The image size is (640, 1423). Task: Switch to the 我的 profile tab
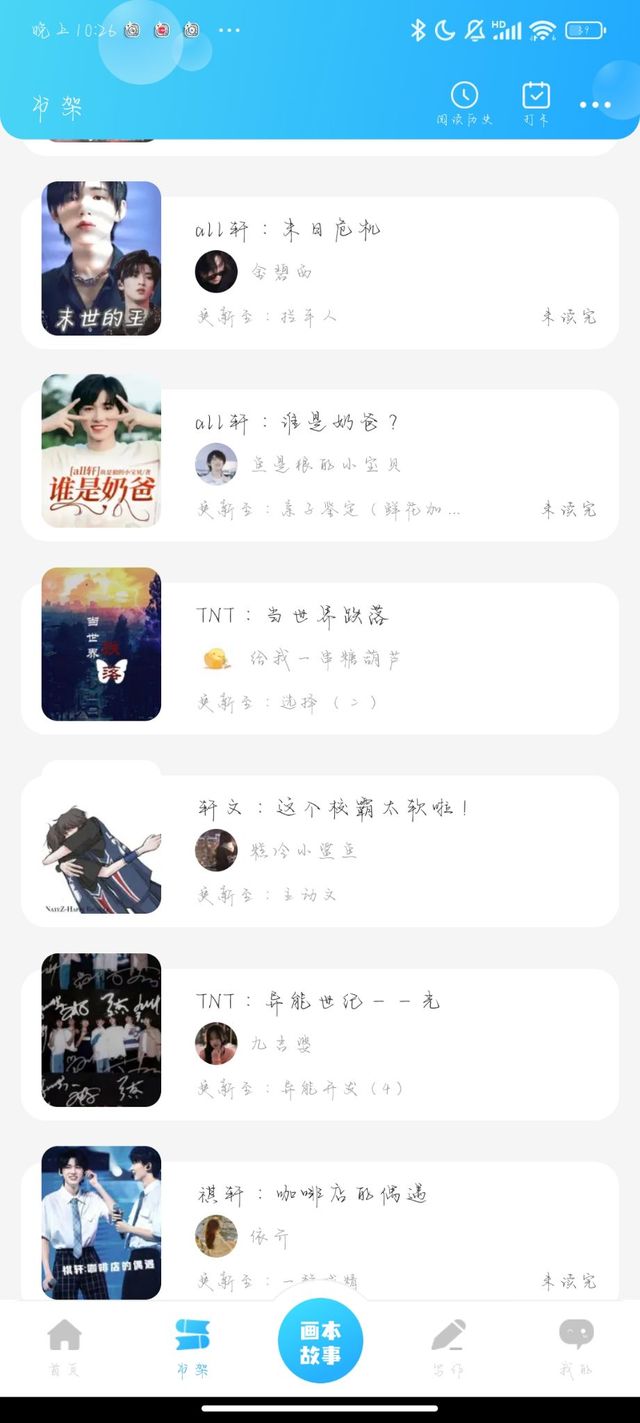click(x=576, y=1347)
